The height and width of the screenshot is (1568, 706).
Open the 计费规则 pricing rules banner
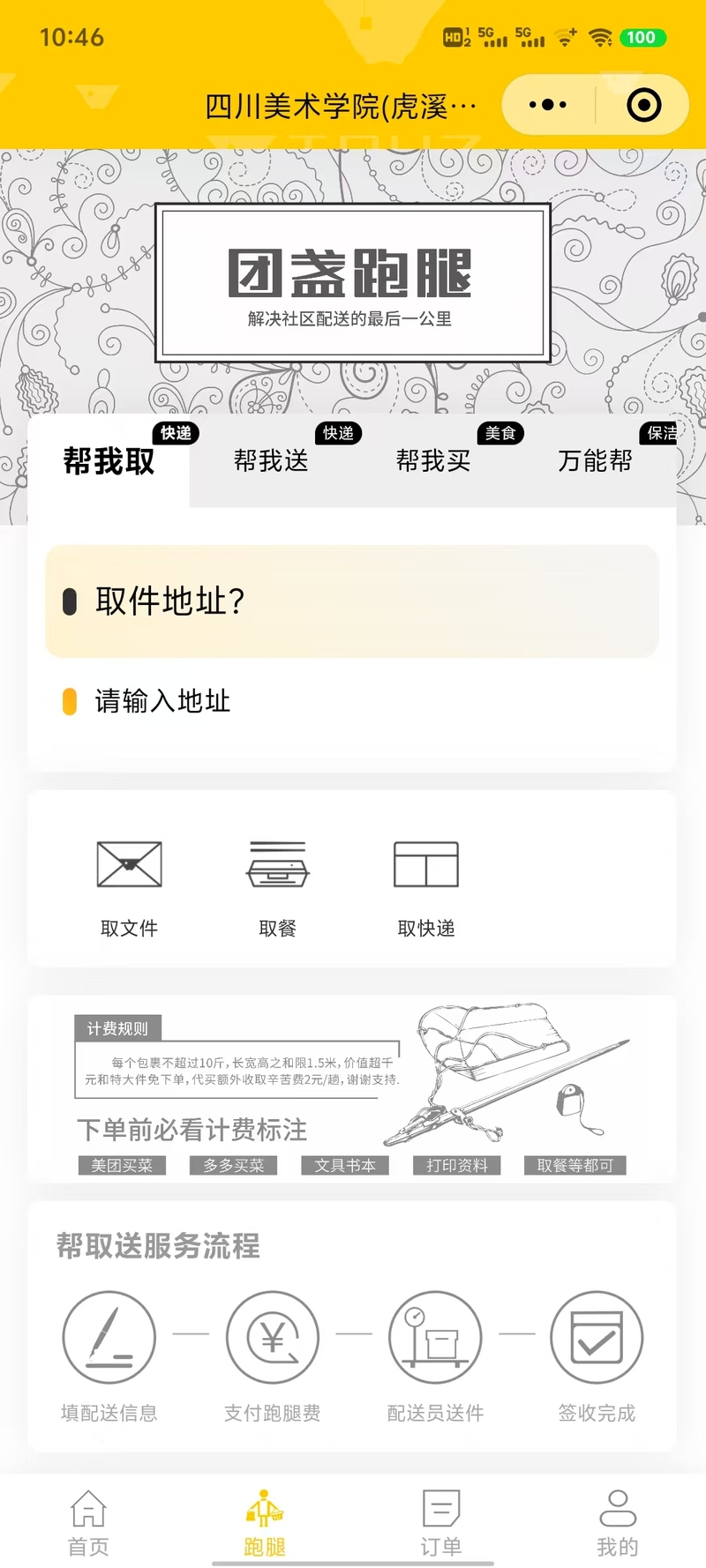click(351, 1089)
